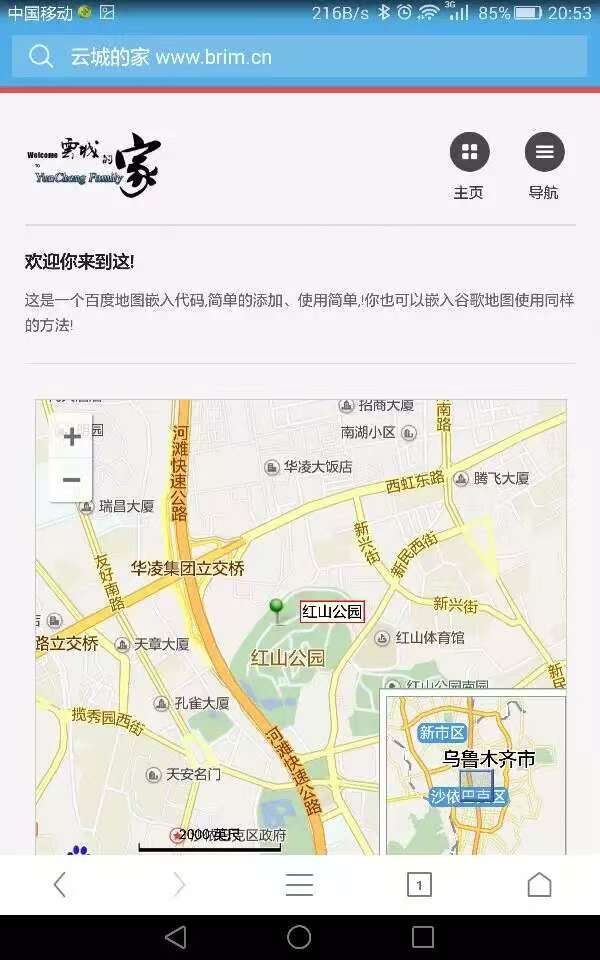The height and width of the screenshot is (960, 600).
Task: Go to the browser home page
Action: (x=539, y=884)
